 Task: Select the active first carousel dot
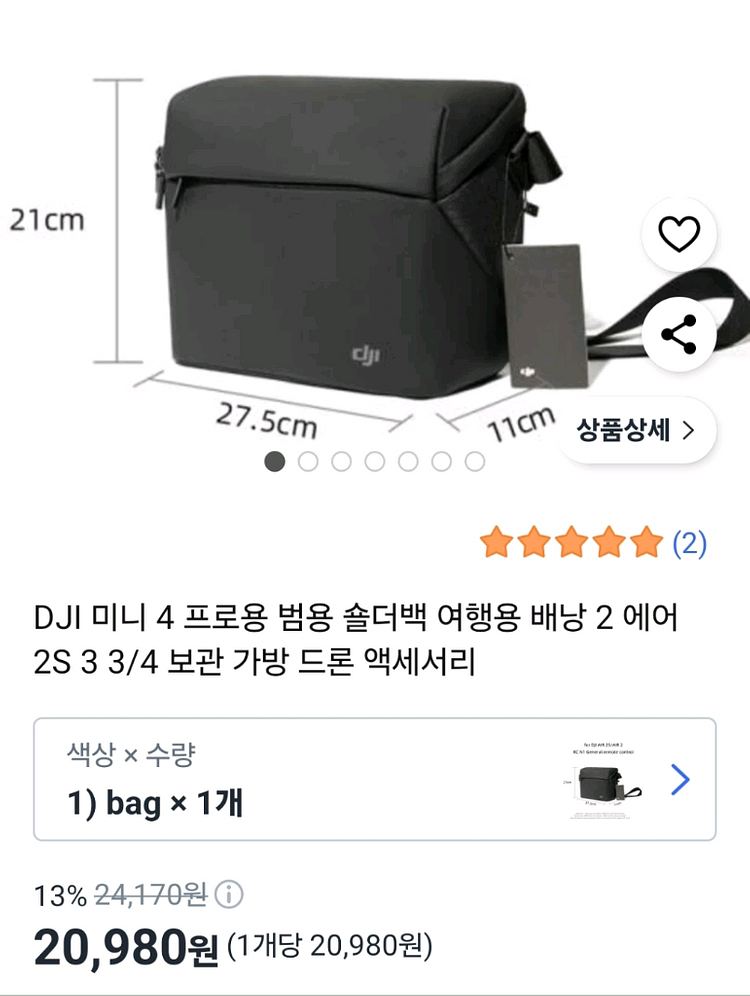coord(272,463)
